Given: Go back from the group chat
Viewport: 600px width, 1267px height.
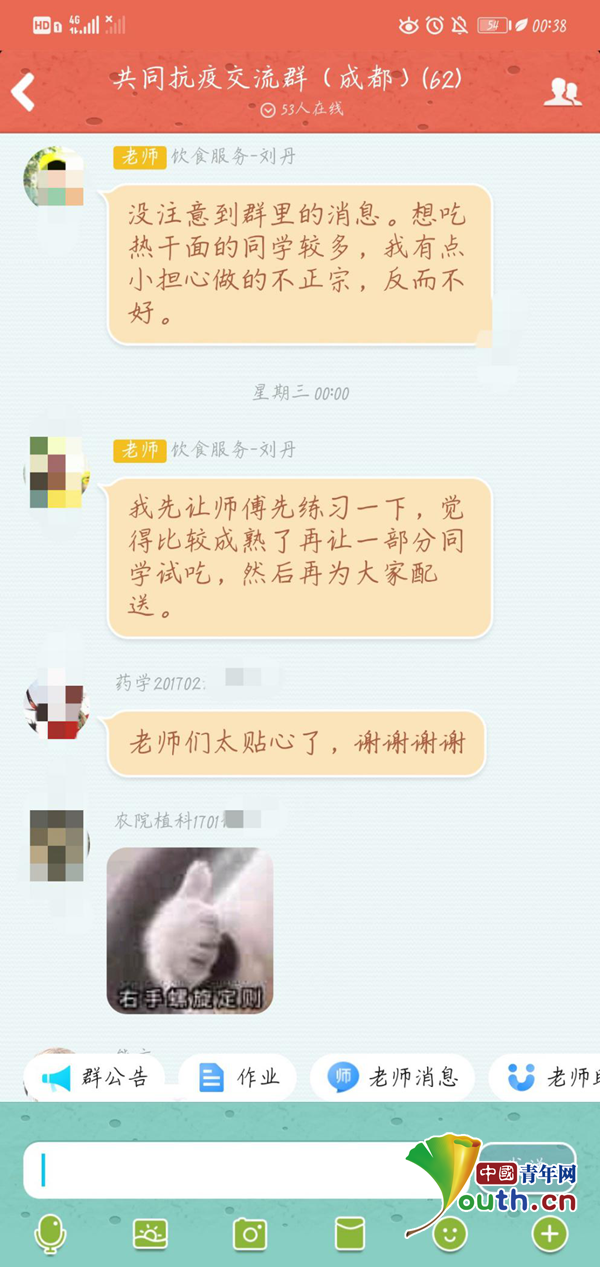Looking at the screenshot, I should pyautogui.click(x=23, y=92).
